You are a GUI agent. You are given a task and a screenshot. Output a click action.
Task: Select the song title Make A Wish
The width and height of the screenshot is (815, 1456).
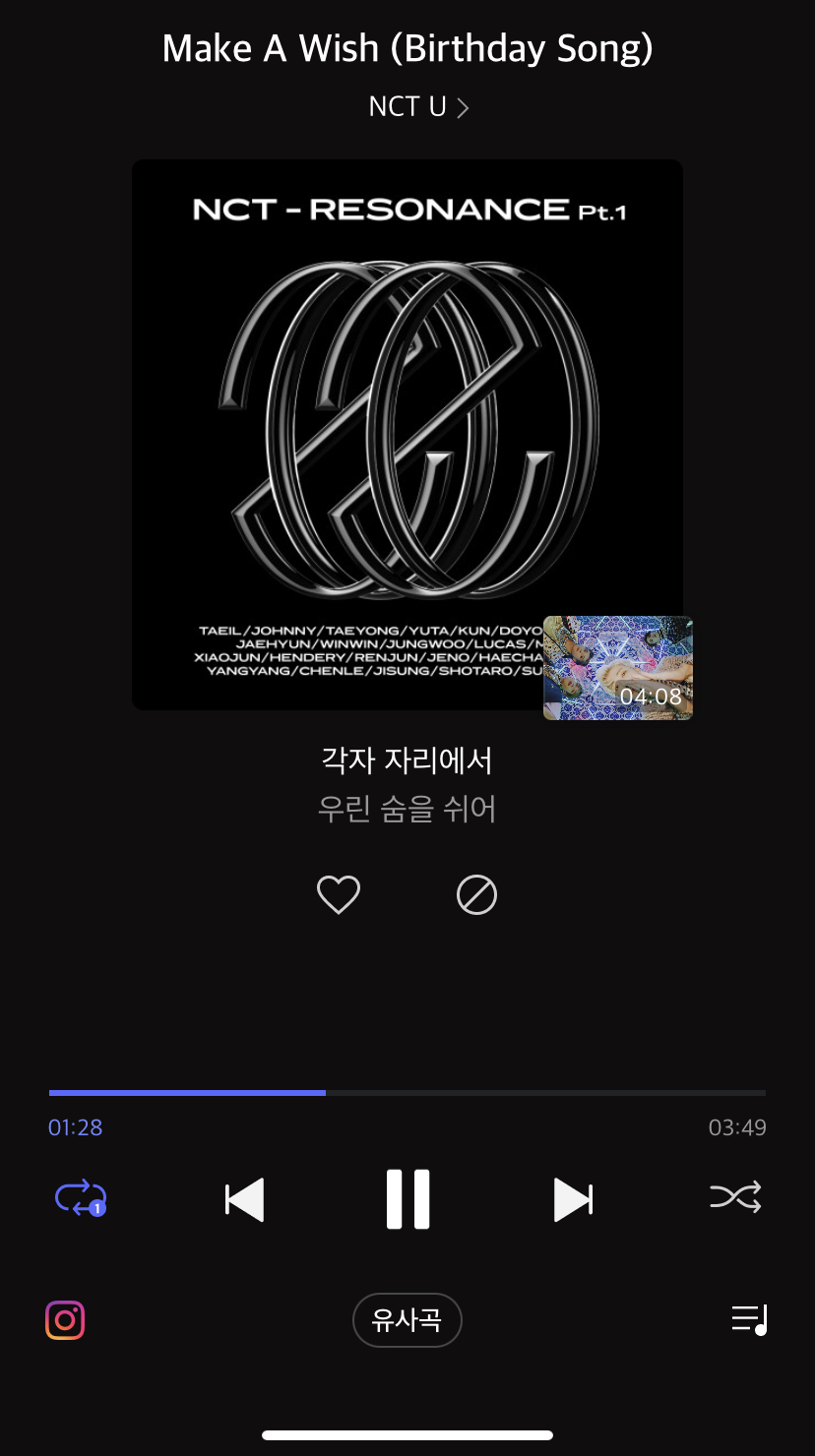pyautogui.click(x=407, y=46)
